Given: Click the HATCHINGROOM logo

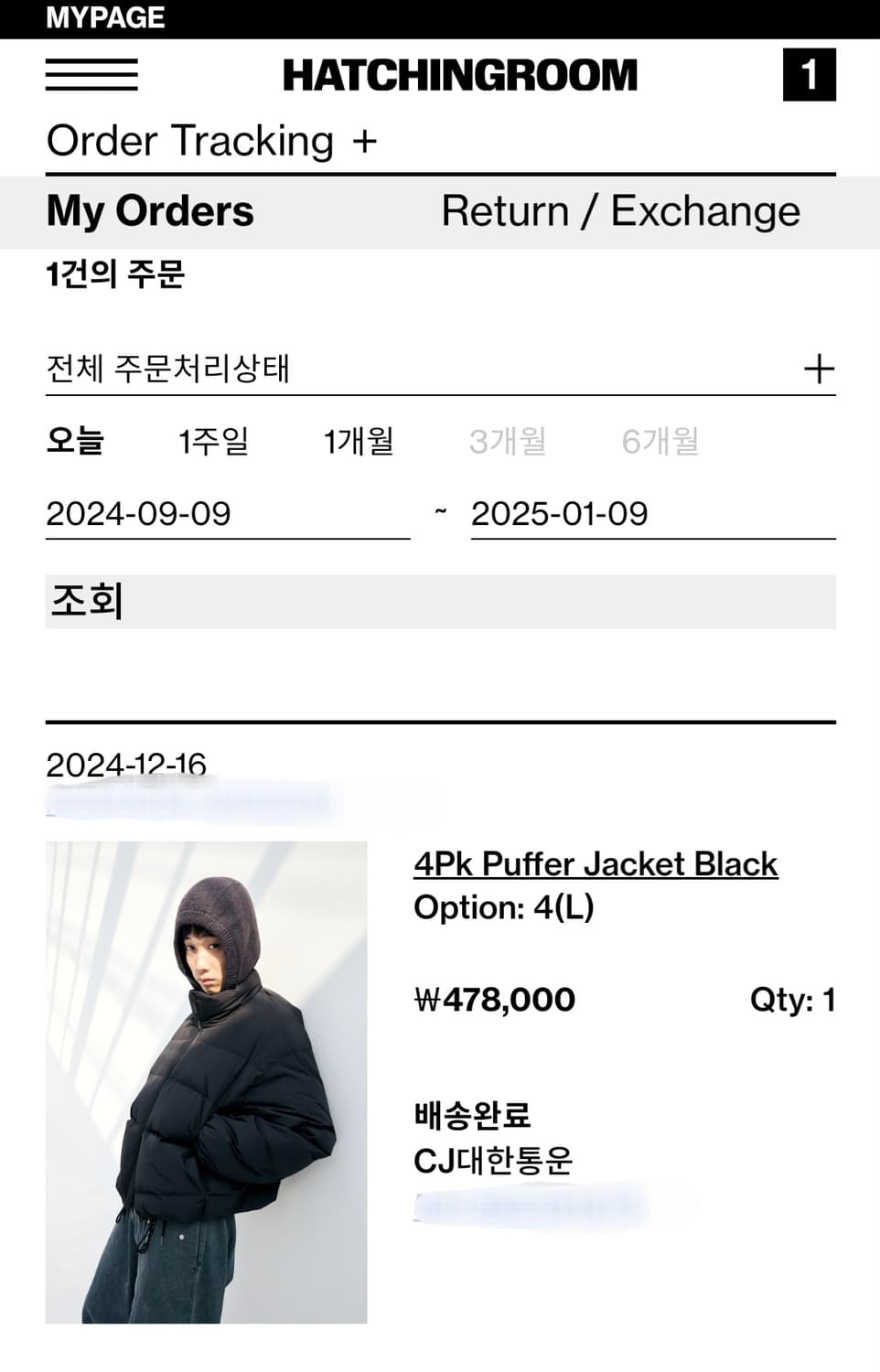Looking at the screenshot, I should click(460, 74).
